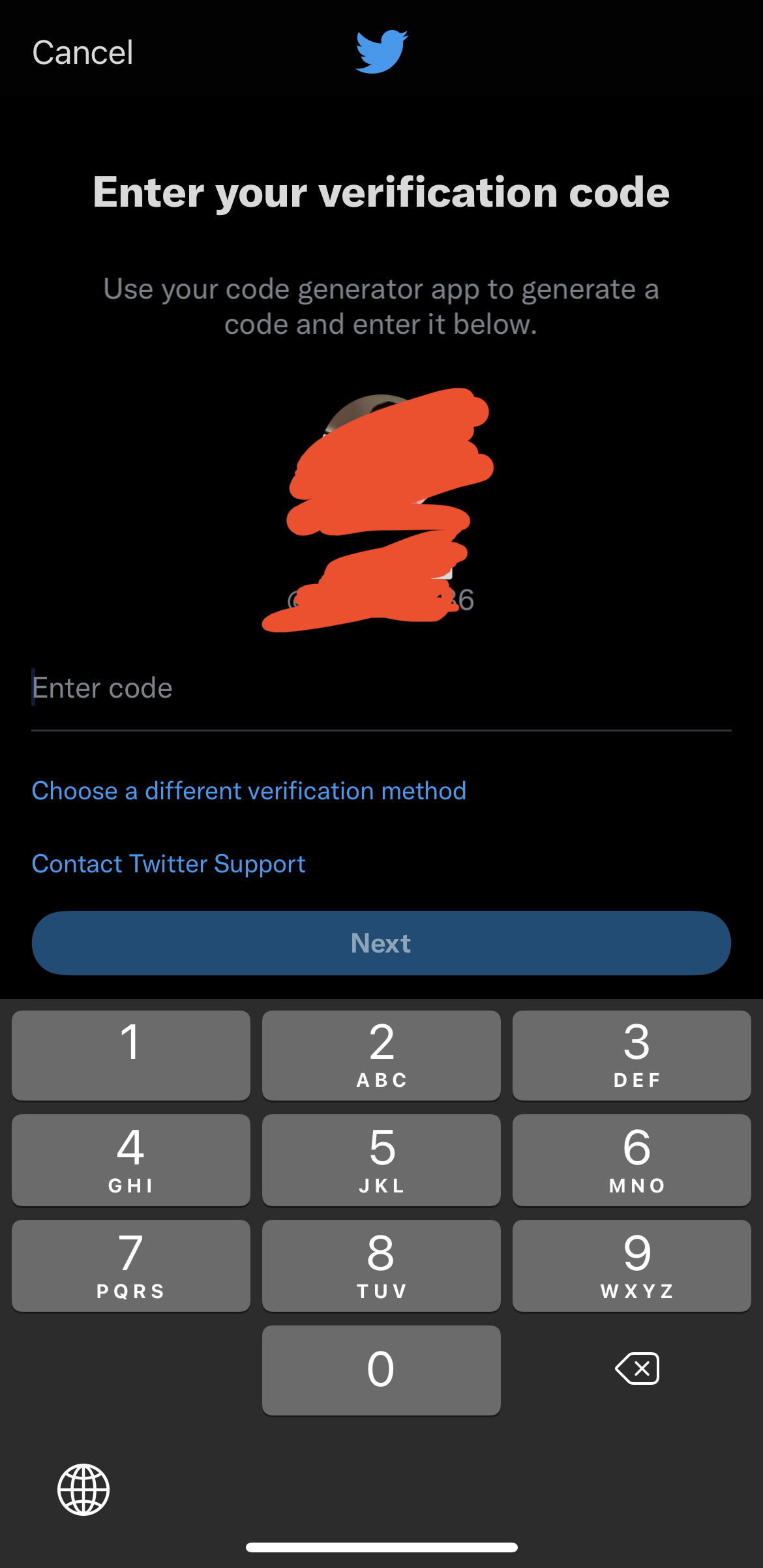Enter digit 3 on the keypad
Viewport: 763px width, 1568px height.
pos(631,1055)
